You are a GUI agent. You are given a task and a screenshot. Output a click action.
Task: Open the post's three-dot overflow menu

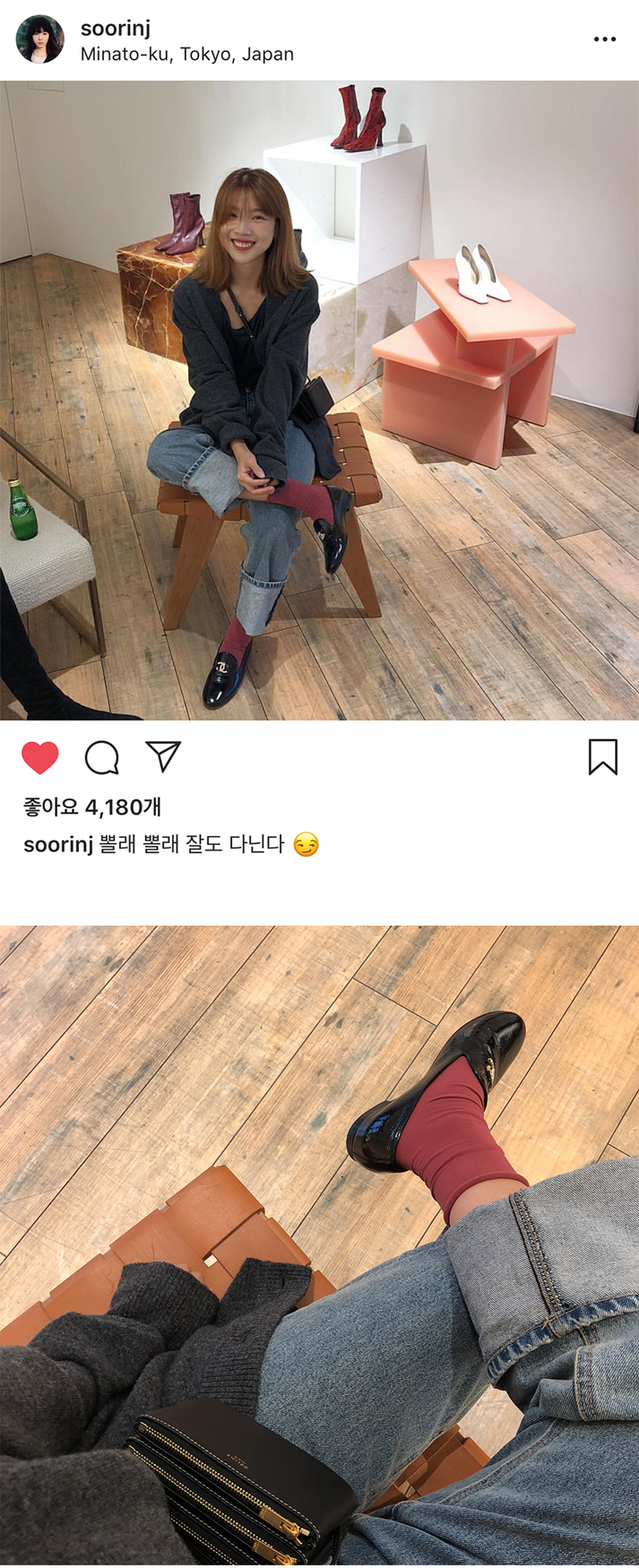tap(605, 39)
